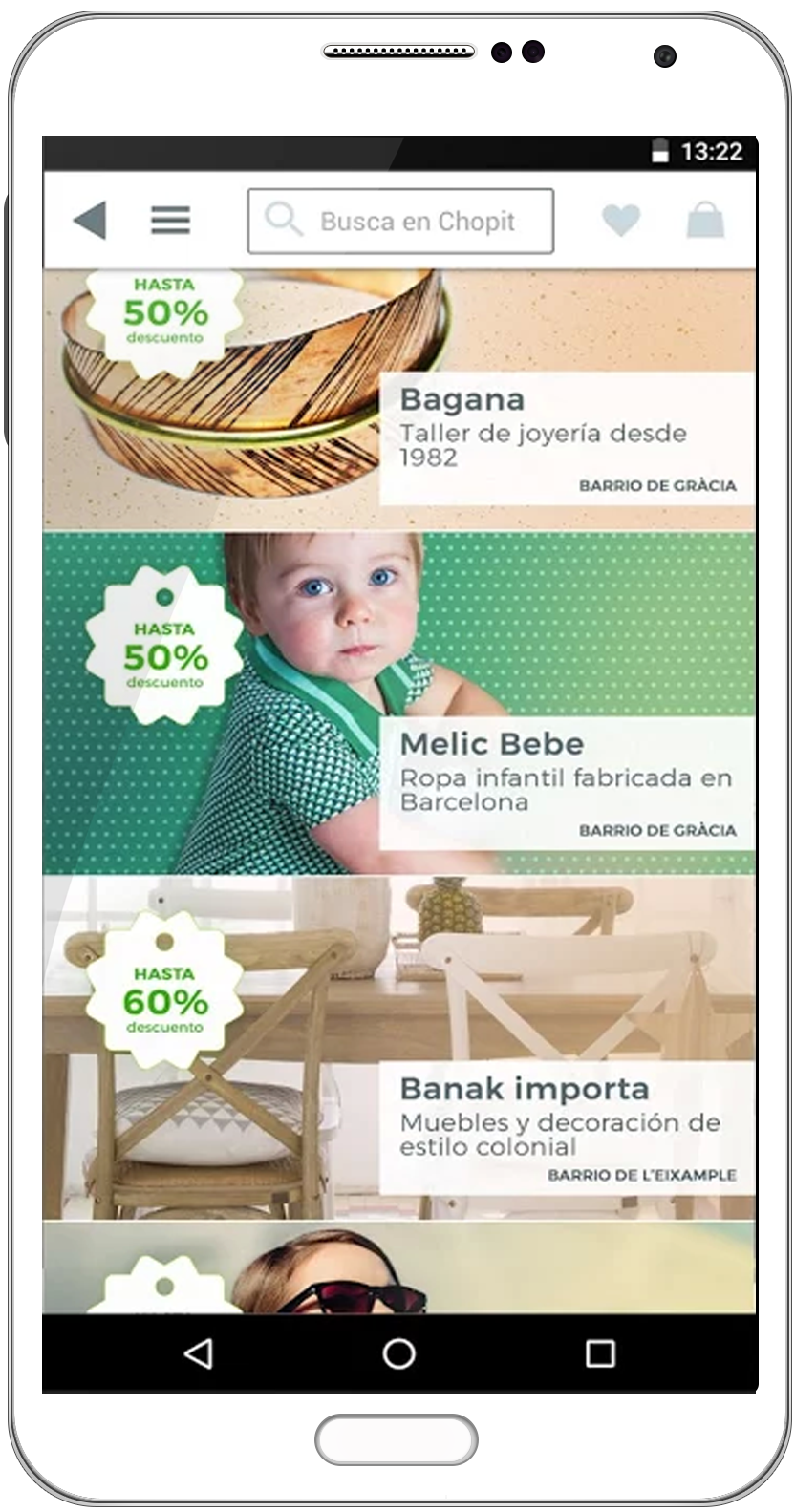
Task: Open favorites with the heart icon
Action: [621, 221]
